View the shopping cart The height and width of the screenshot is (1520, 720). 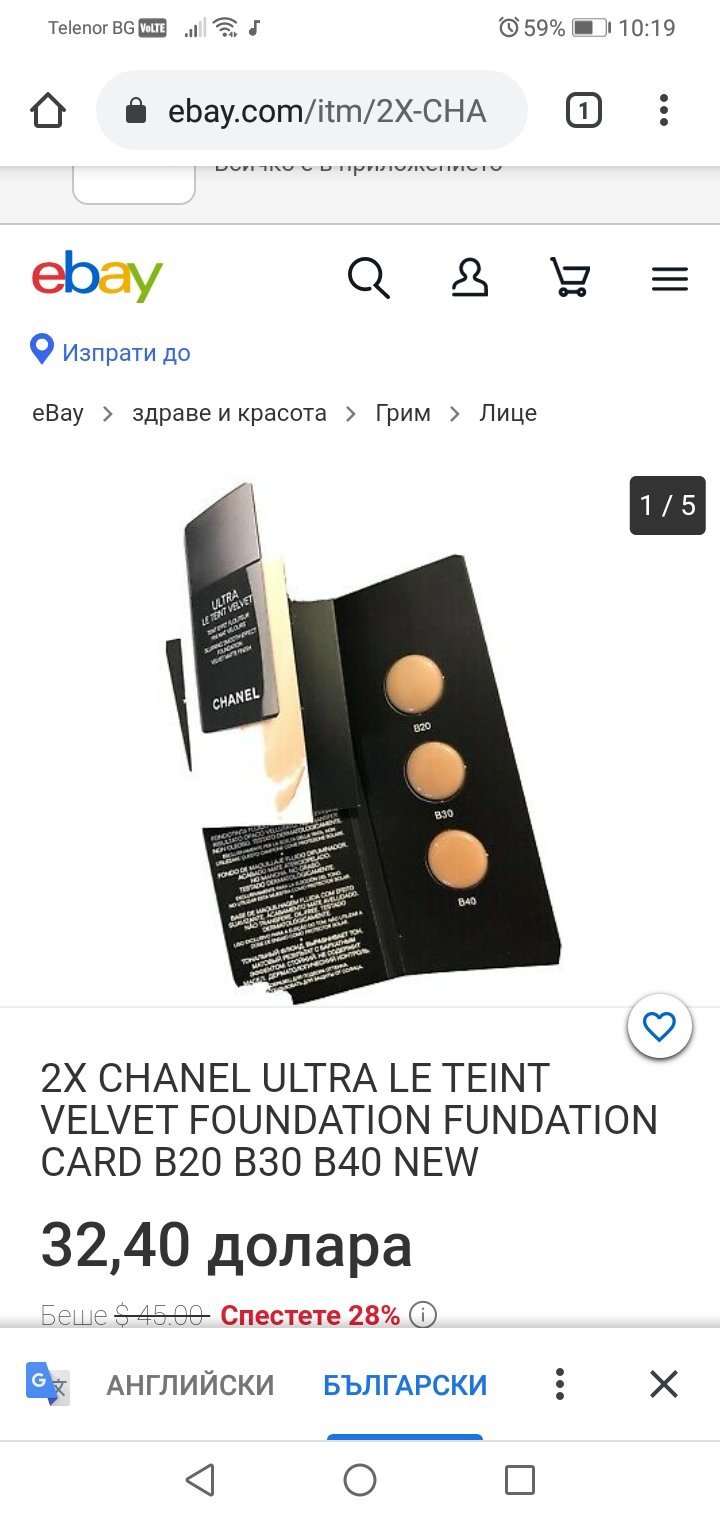[x=570, y=278]
